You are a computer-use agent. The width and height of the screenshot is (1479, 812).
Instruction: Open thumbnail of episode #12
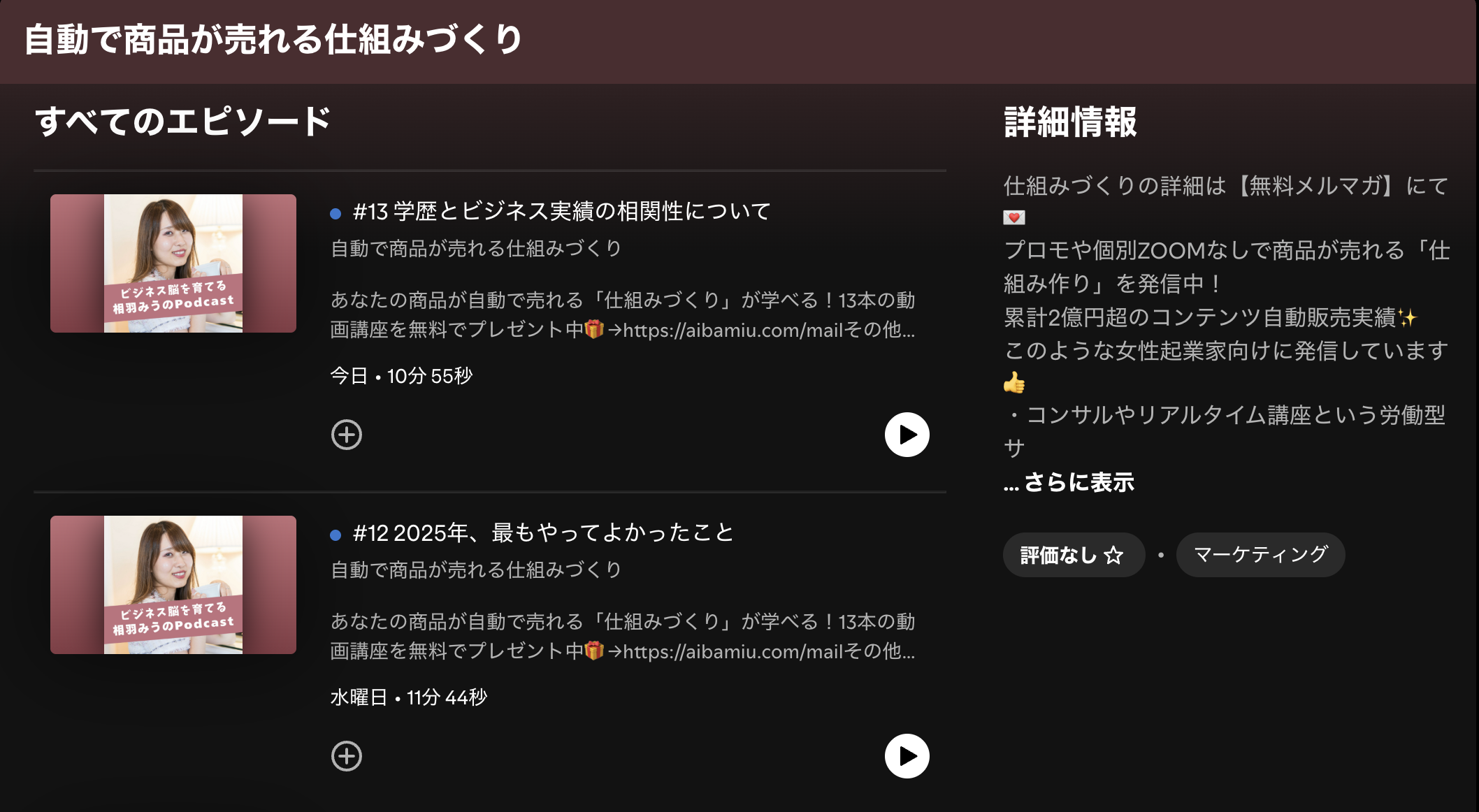(173, 585)
